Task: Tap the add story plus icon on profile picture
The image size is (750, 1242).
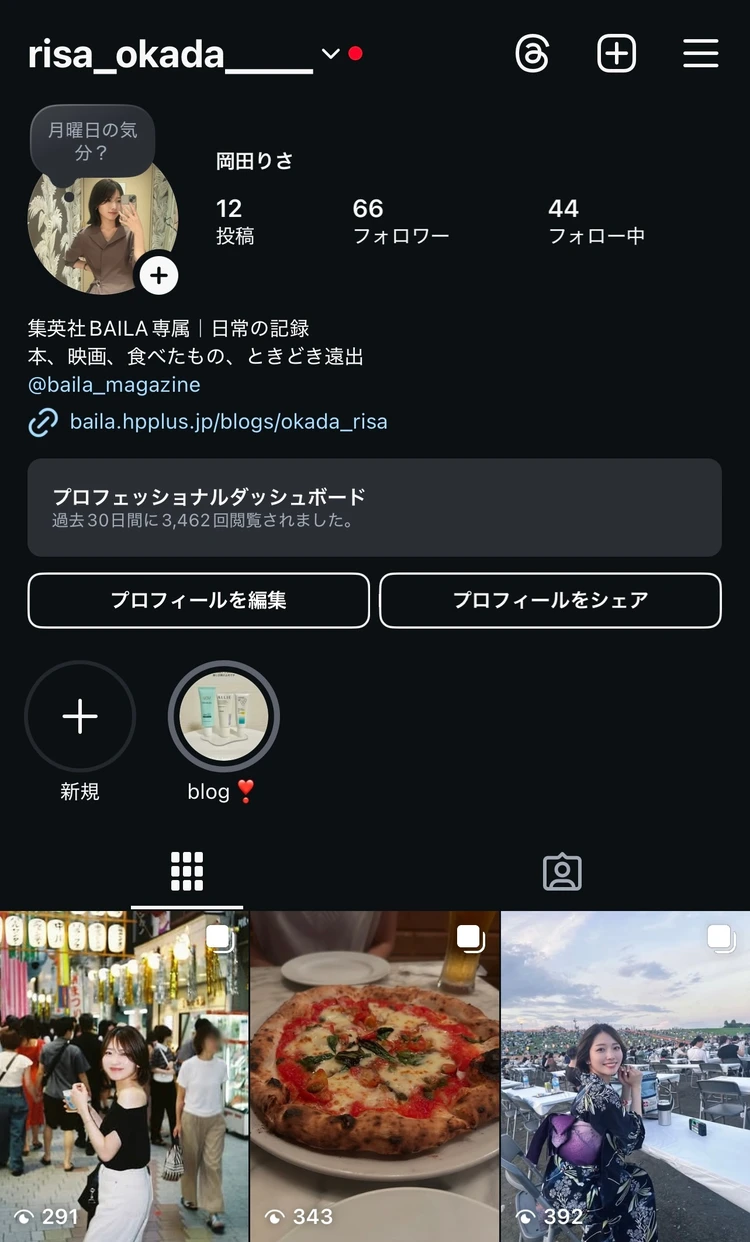Action: (x=158, y=274)
